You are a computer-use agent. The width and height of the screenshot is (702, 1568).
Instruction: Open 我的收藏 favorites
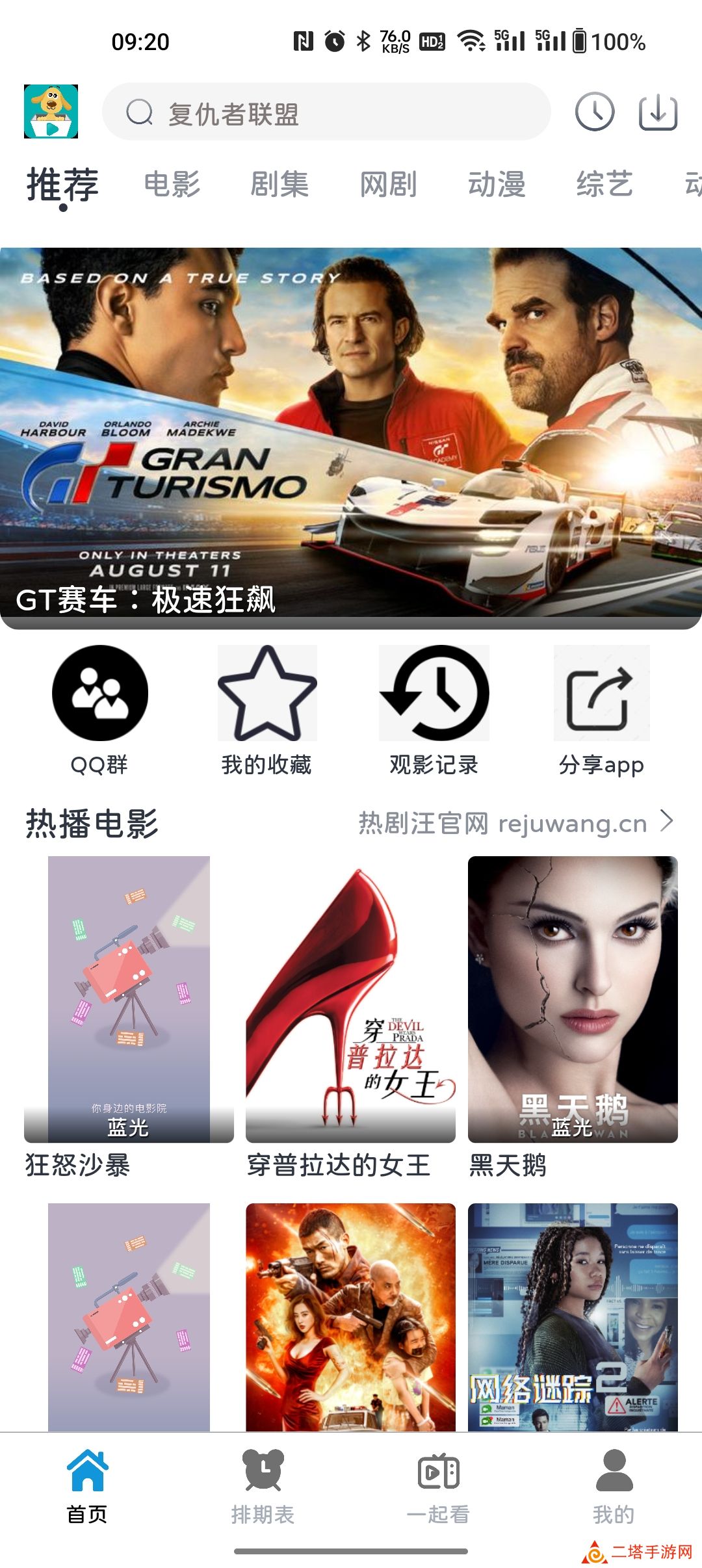[266, 709]
